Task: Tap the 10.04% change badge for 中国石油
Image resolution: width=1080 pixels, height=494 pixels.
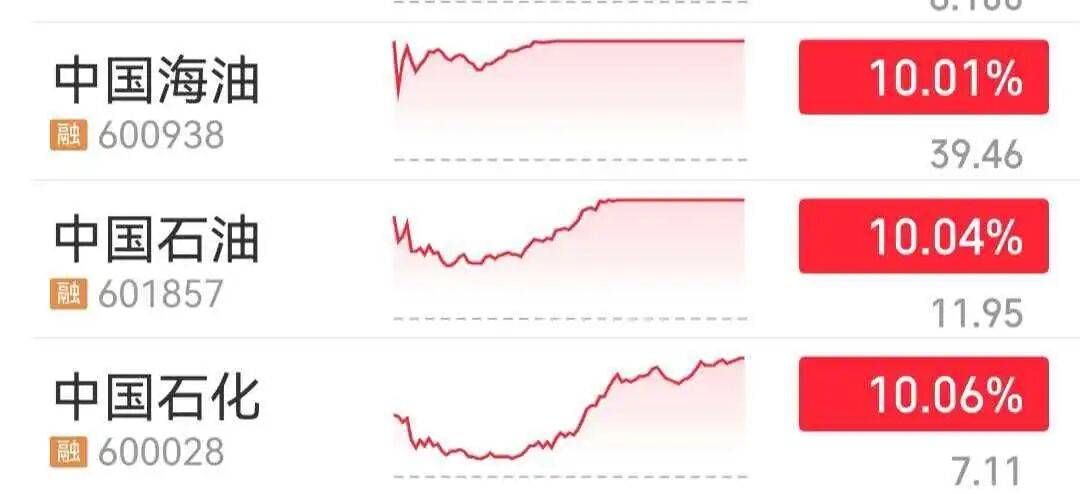Action: [923, 236]
